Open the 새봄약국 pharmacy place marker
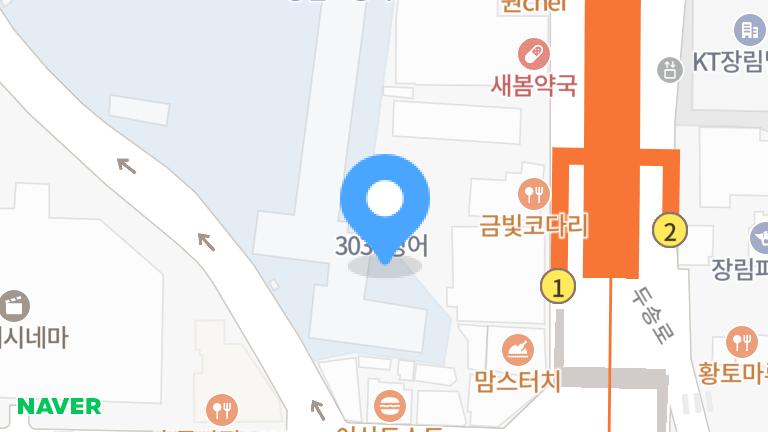This screenshot has height=432, width=768. [534, 54]
